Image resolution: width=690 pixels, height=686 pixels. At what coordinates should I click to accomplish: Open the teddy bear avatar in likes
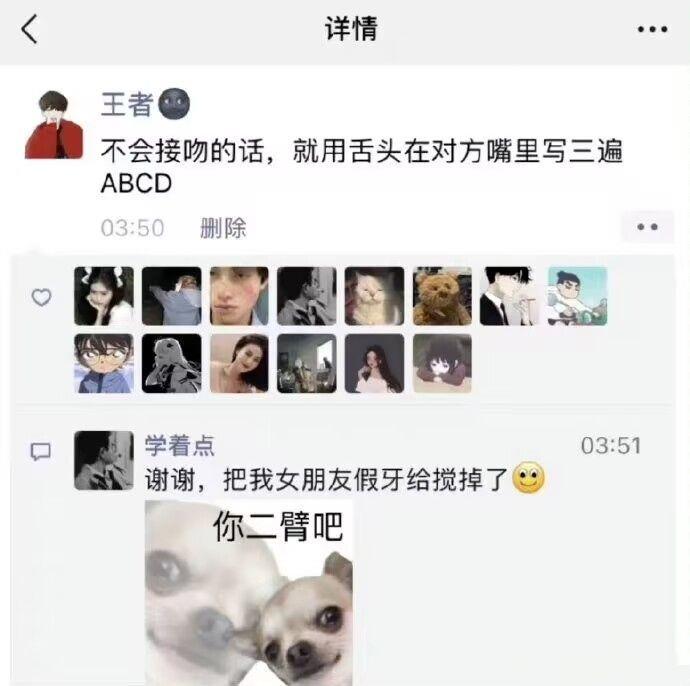point(442,296)
